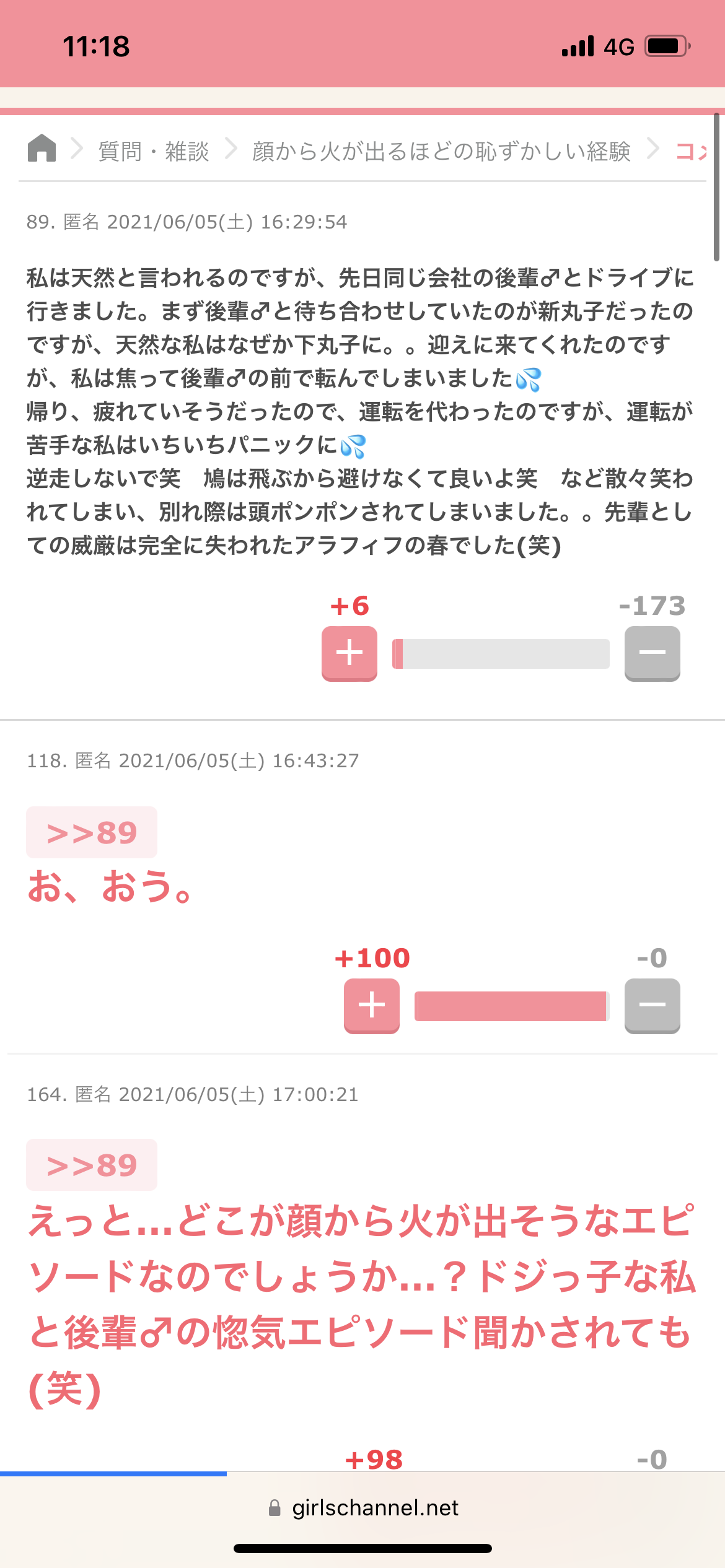Image resolution: width=725 pixels, height=1568 pixels.
Task: Tap the girlschannel.net address bar
Action: 363,1507
